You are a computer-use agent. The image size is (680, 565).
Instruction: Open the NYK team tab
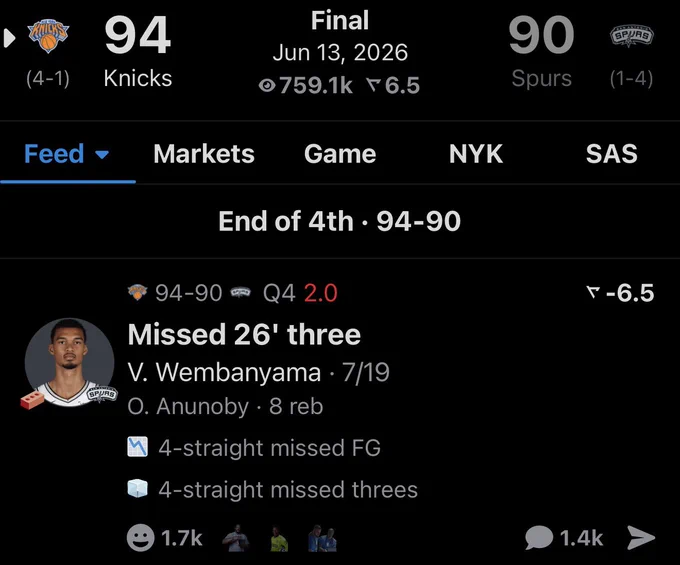pos(476,154)
